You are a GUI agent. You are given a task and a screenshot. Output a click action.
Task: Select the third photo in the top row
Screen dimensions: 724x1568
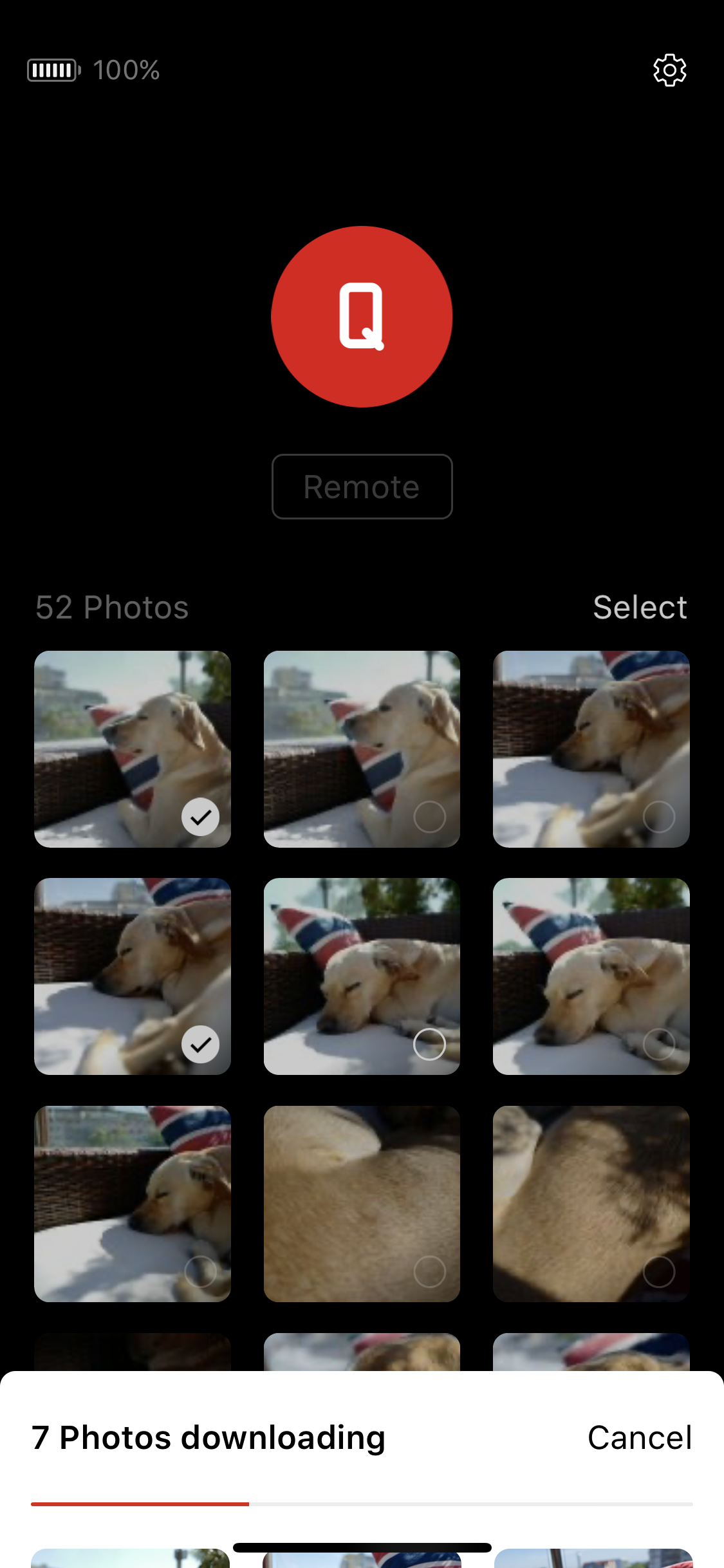point(658,817)
